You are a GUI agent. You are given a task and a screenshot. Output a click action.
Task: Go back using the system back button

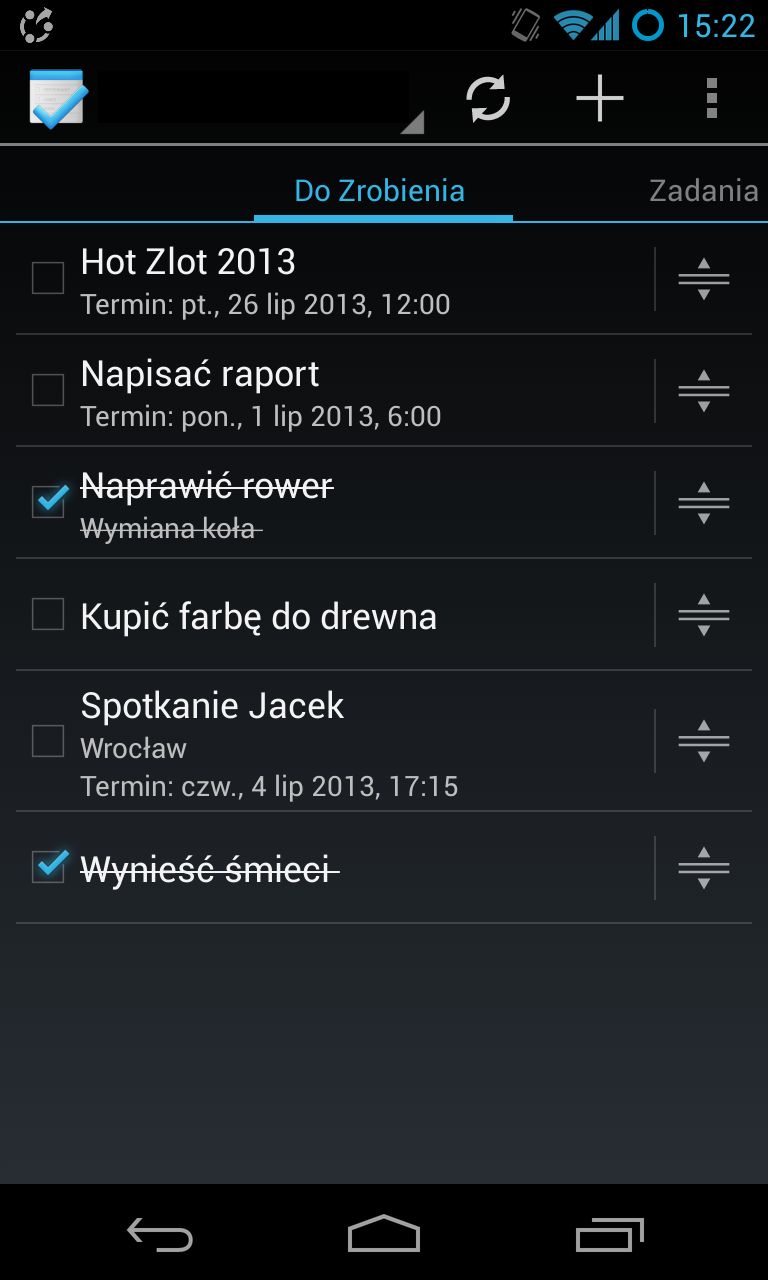click(160, 1235)
